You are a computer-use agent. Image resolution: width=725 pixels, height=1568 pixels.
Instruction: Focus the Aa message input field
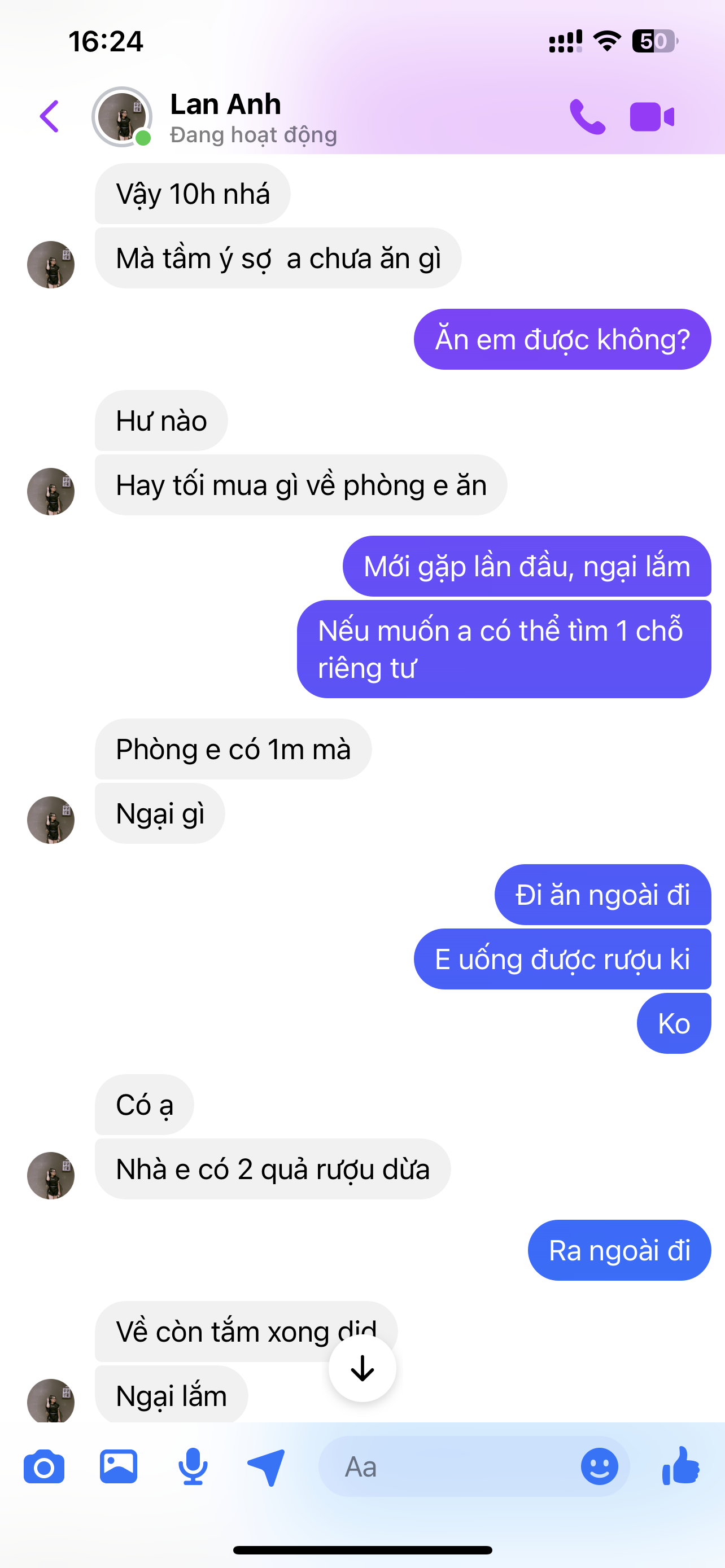point(451,1467)
